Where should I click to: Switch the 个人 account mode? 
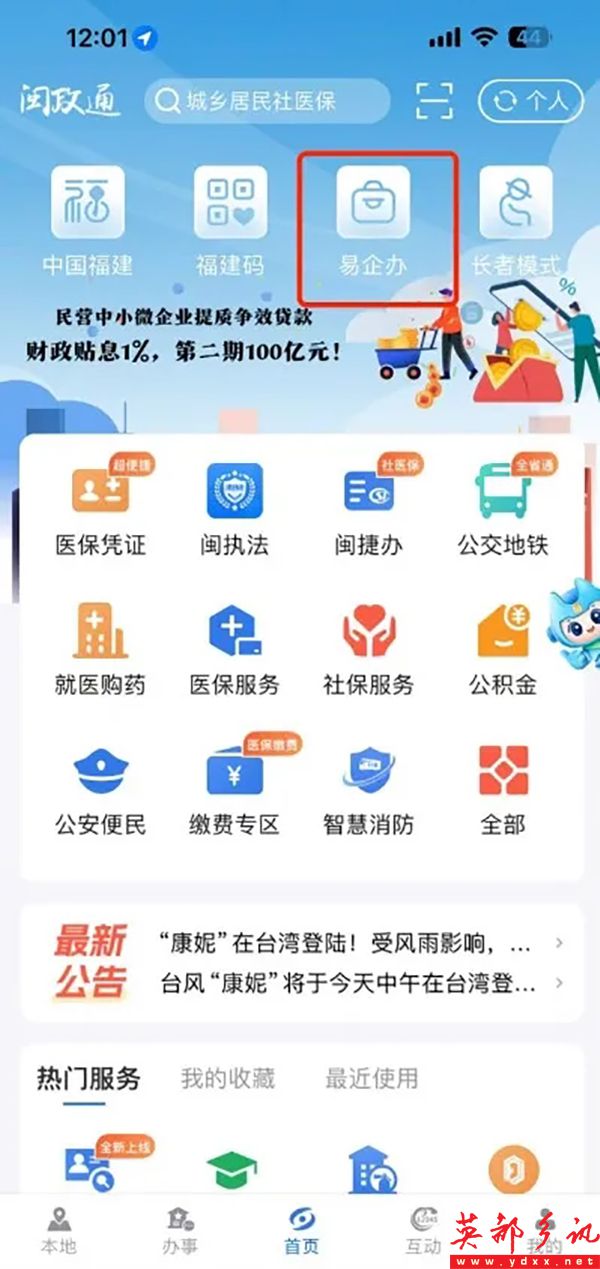click(x=530, y=101)
